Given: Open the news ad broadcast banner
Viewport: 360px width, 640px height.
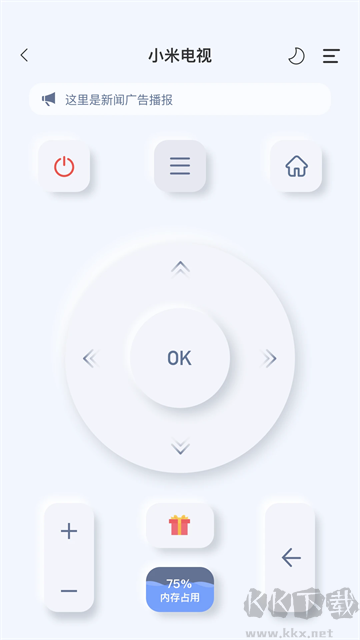Looking at the screenshot, I should (x=180, y=99).
